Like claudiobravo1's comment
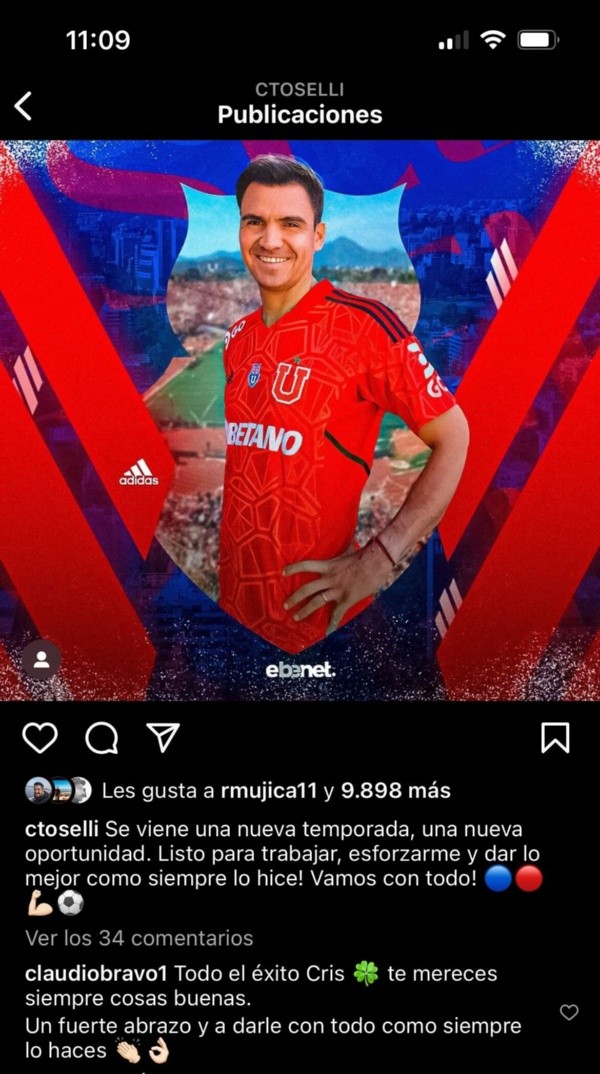The width and height of the screenshot is (600, 1074). [x=569, y=1012]
